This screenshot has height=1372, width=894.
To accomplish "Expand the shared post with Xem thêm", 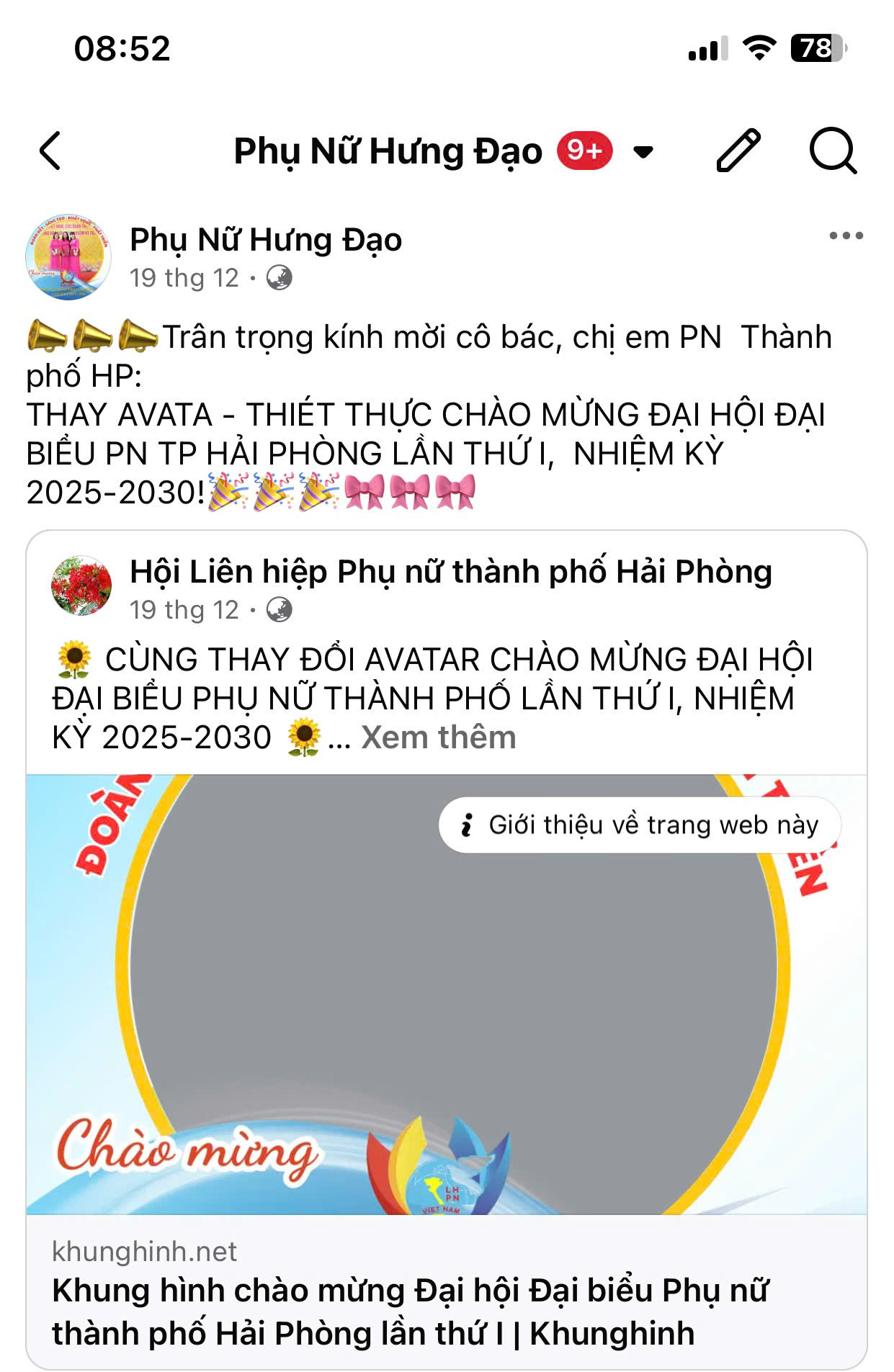I will click(x=438, y=737).
